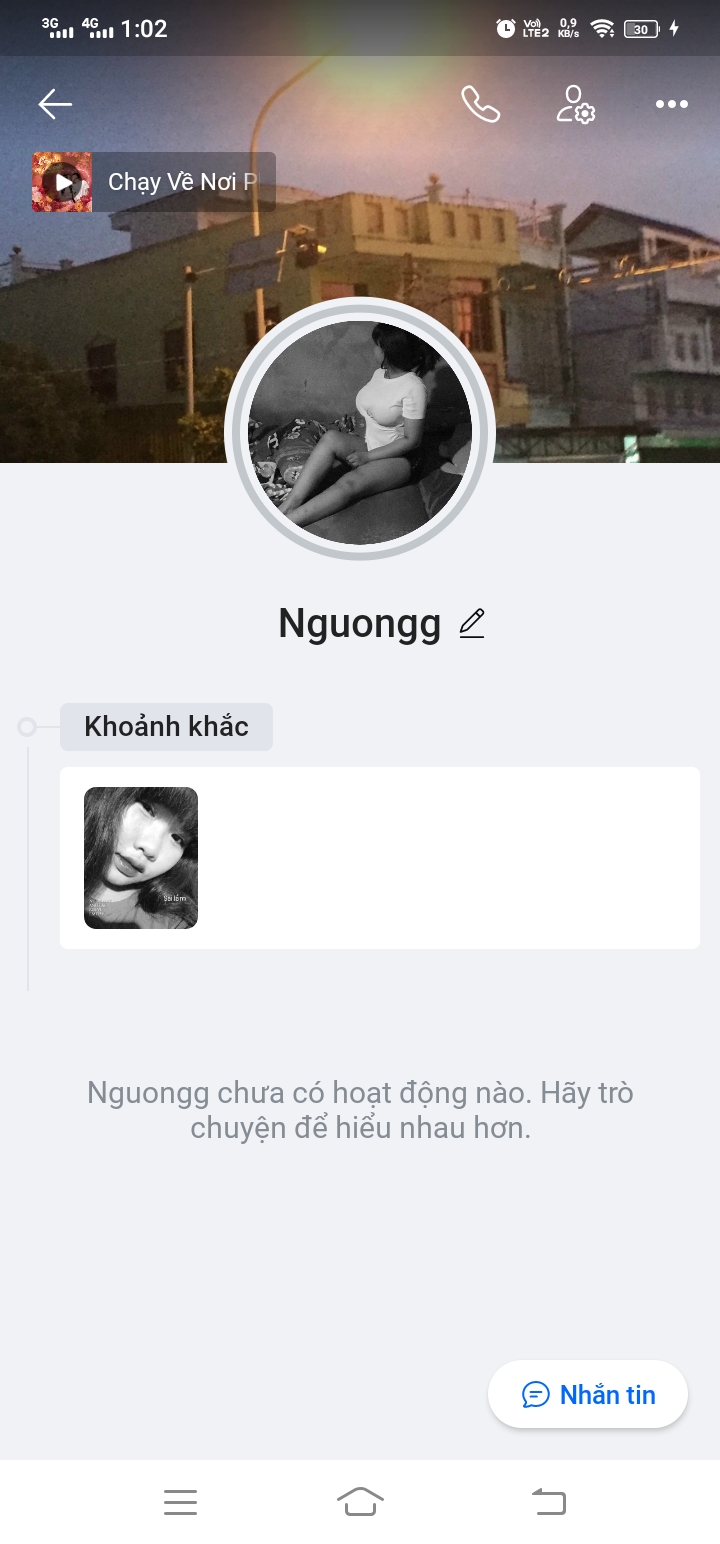Open recent apps from navigation bar
Viewport: 720px width, 1544px height.
pos(180,1502)
